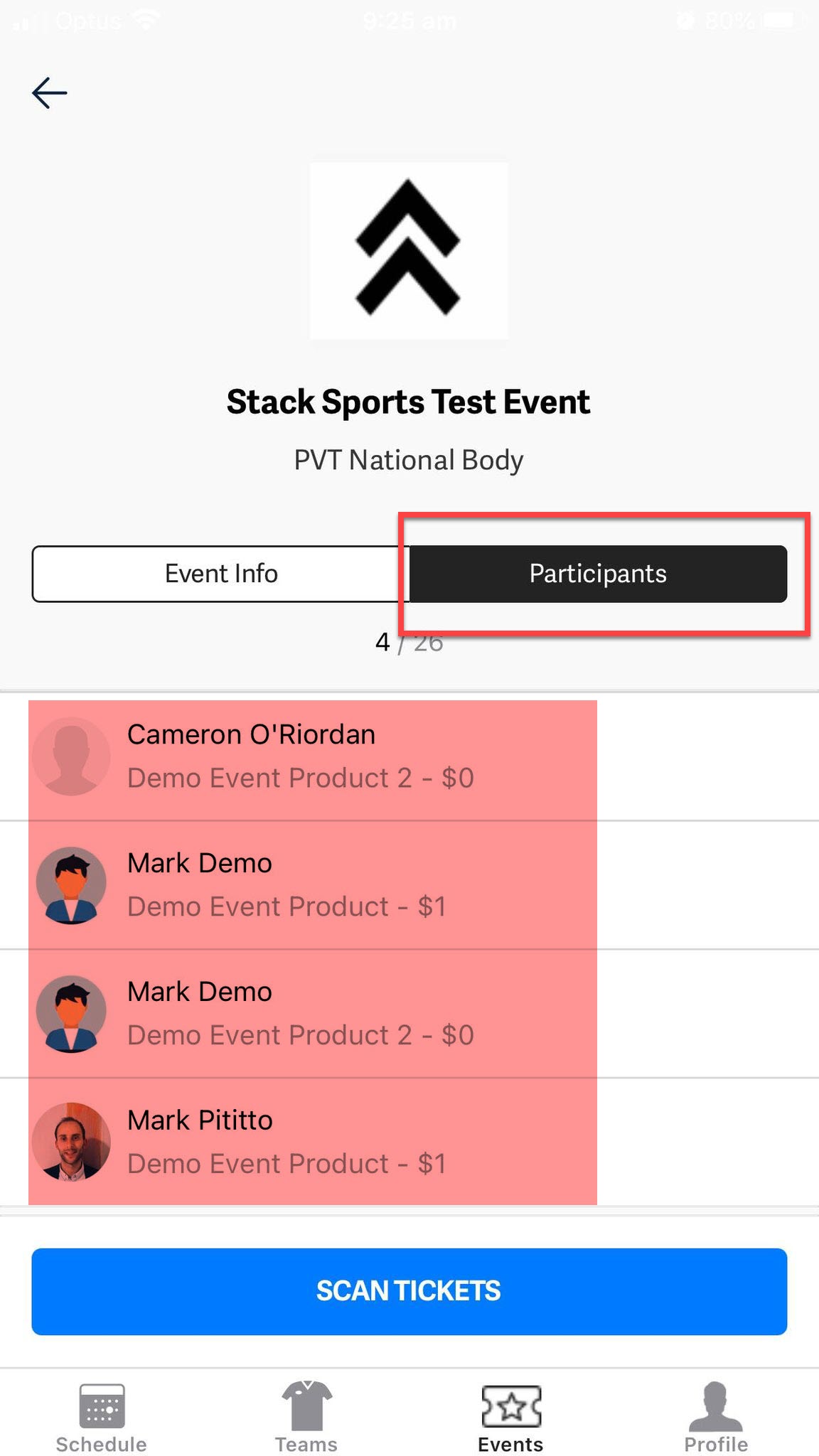Switch to the Event Info tab

(x=220, y=574)
